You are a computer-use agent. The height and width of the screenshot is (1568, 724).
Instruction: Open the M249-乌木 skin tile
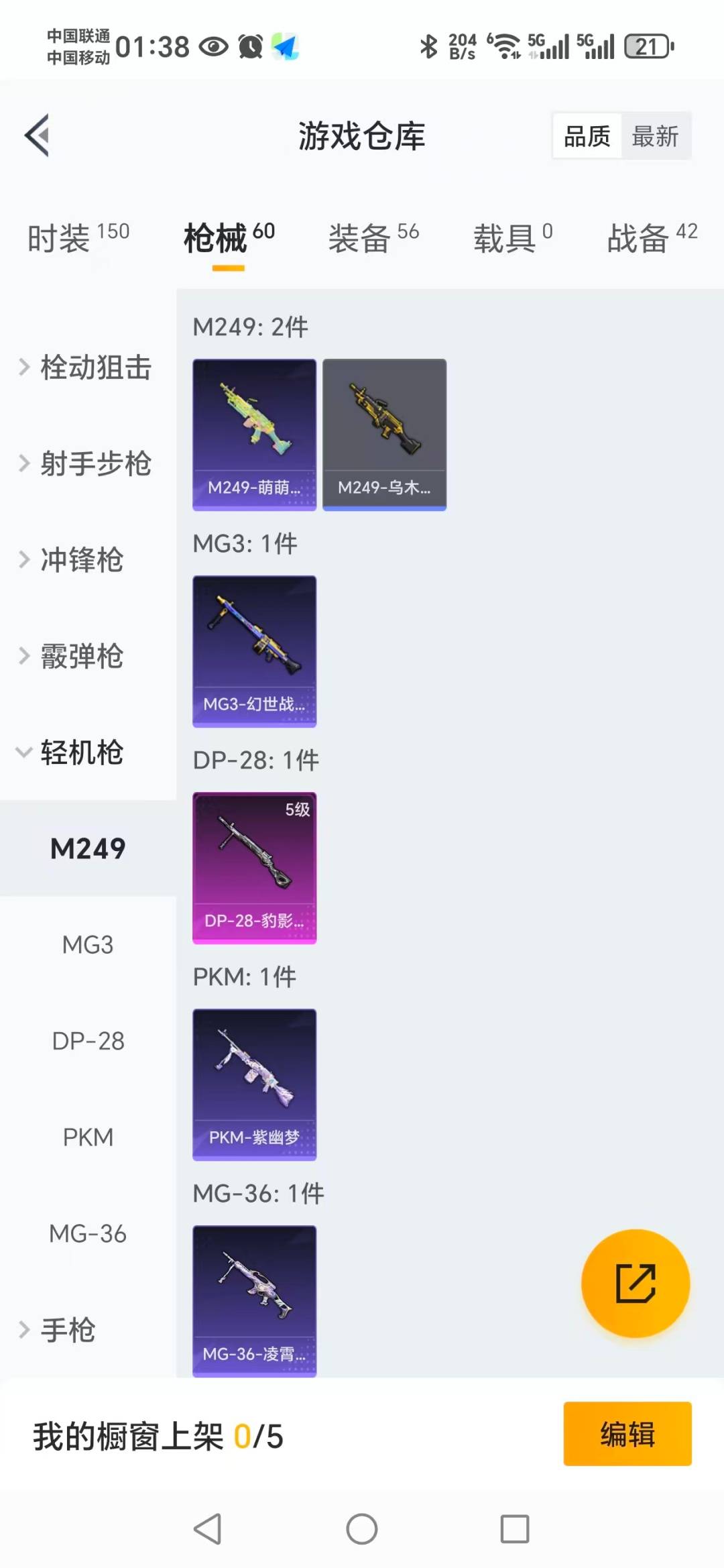click(384, 435)
